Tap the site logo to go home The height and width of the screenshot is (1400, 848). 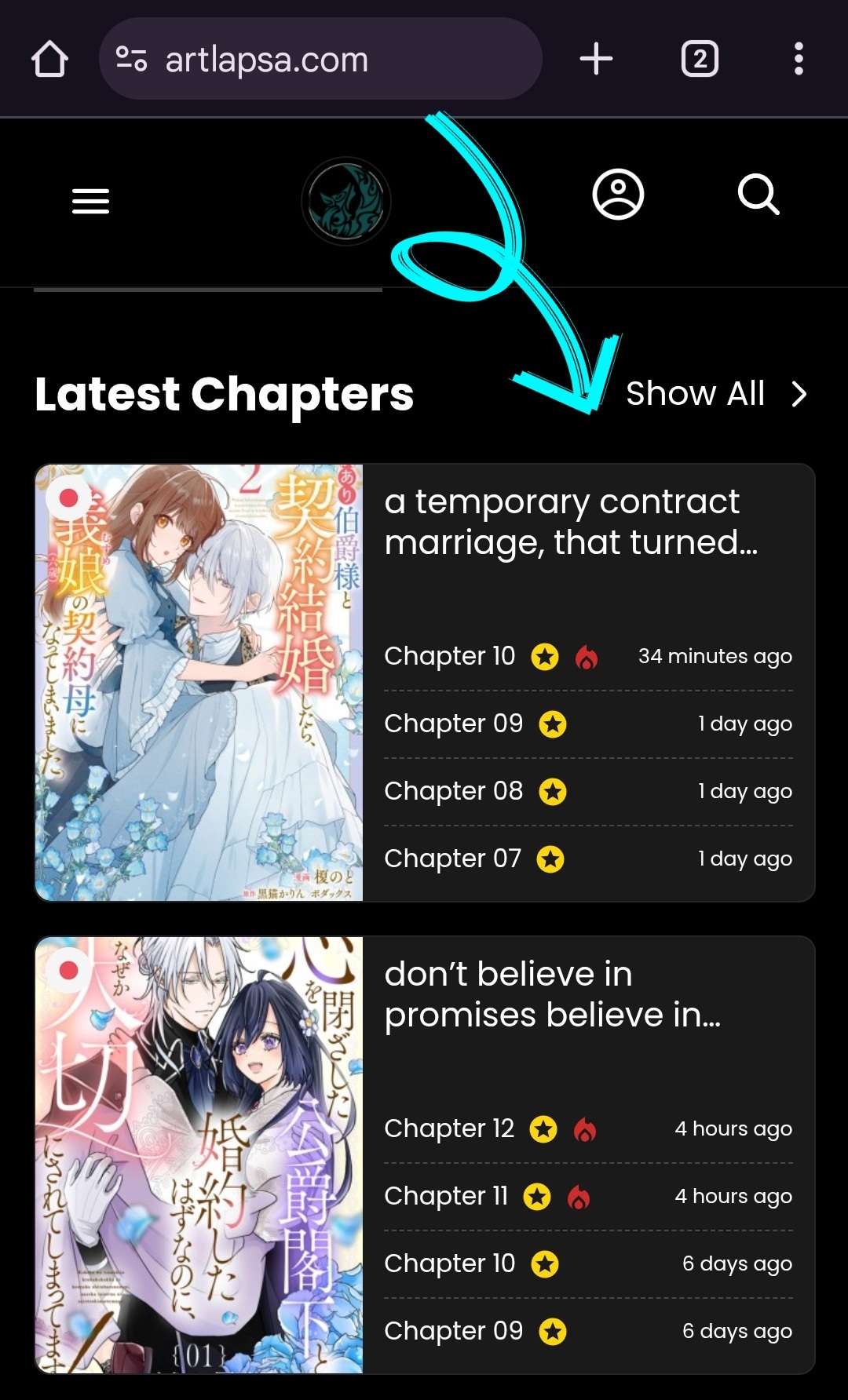click(x=345, y=202)
